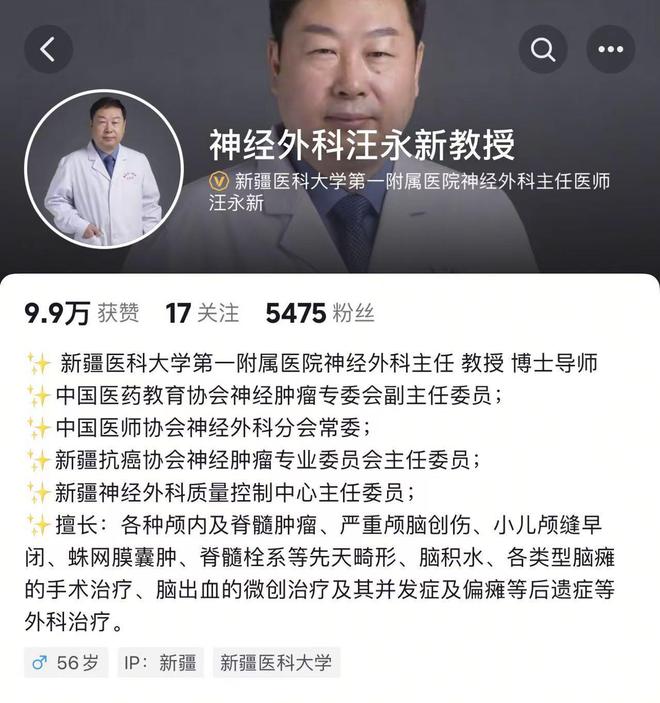This screenshot has width=660, height=703.
Task: Open the 5475 粉丝 followers list
Action: [319, 314]
